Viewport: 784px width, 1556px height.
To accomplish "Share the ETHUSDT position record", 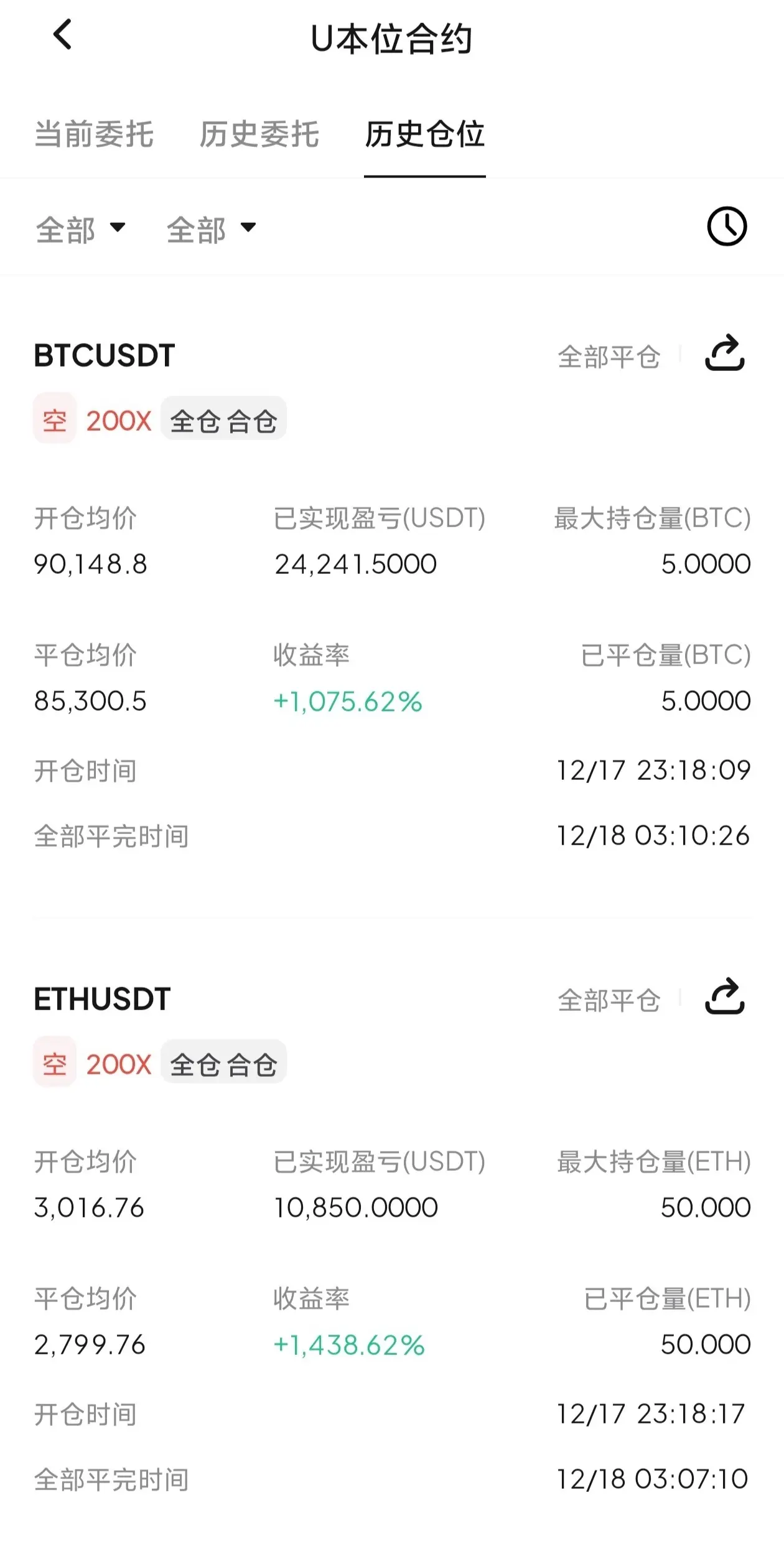I will (x=724, y=997).
